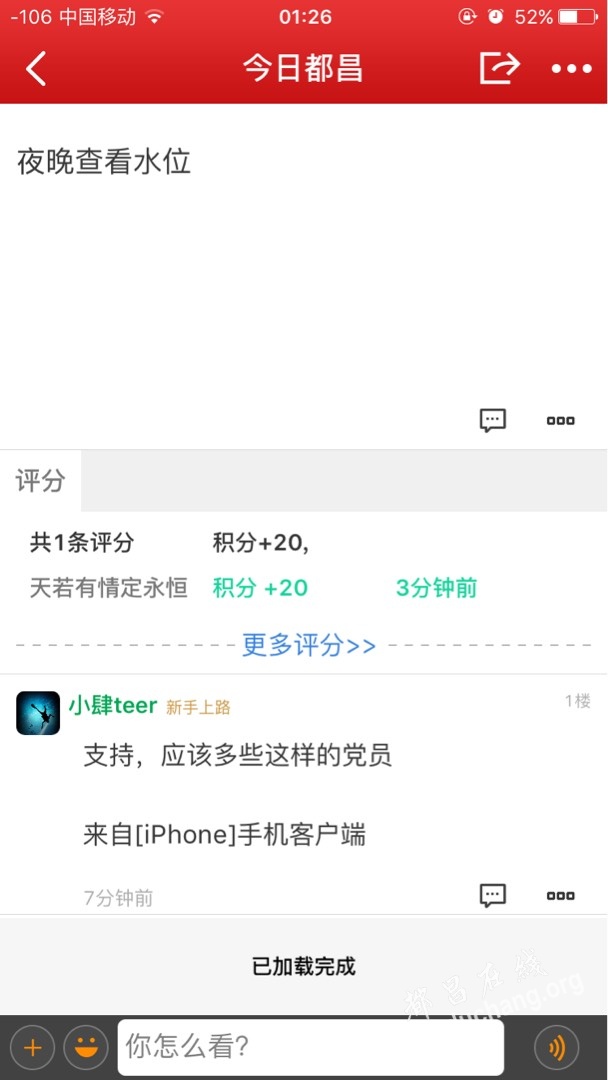Go back using the top-left arrow
The width and height of the screenshot is (608, 1080).
[36, 69]
